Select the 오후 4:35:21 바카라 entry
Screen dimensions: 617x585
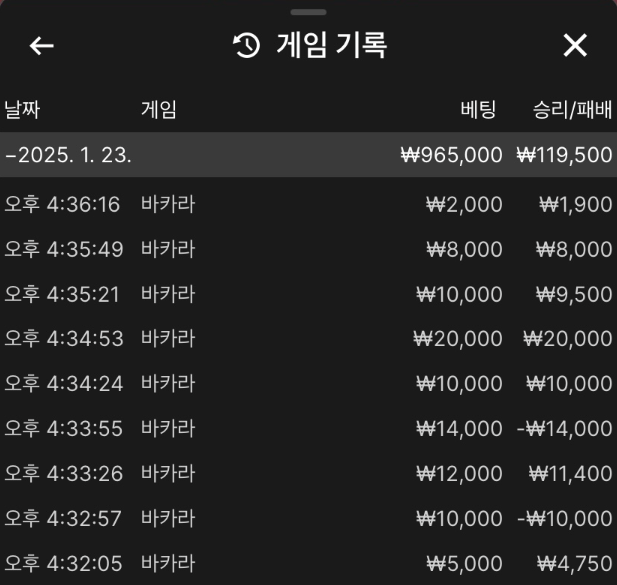pos(308,294)
